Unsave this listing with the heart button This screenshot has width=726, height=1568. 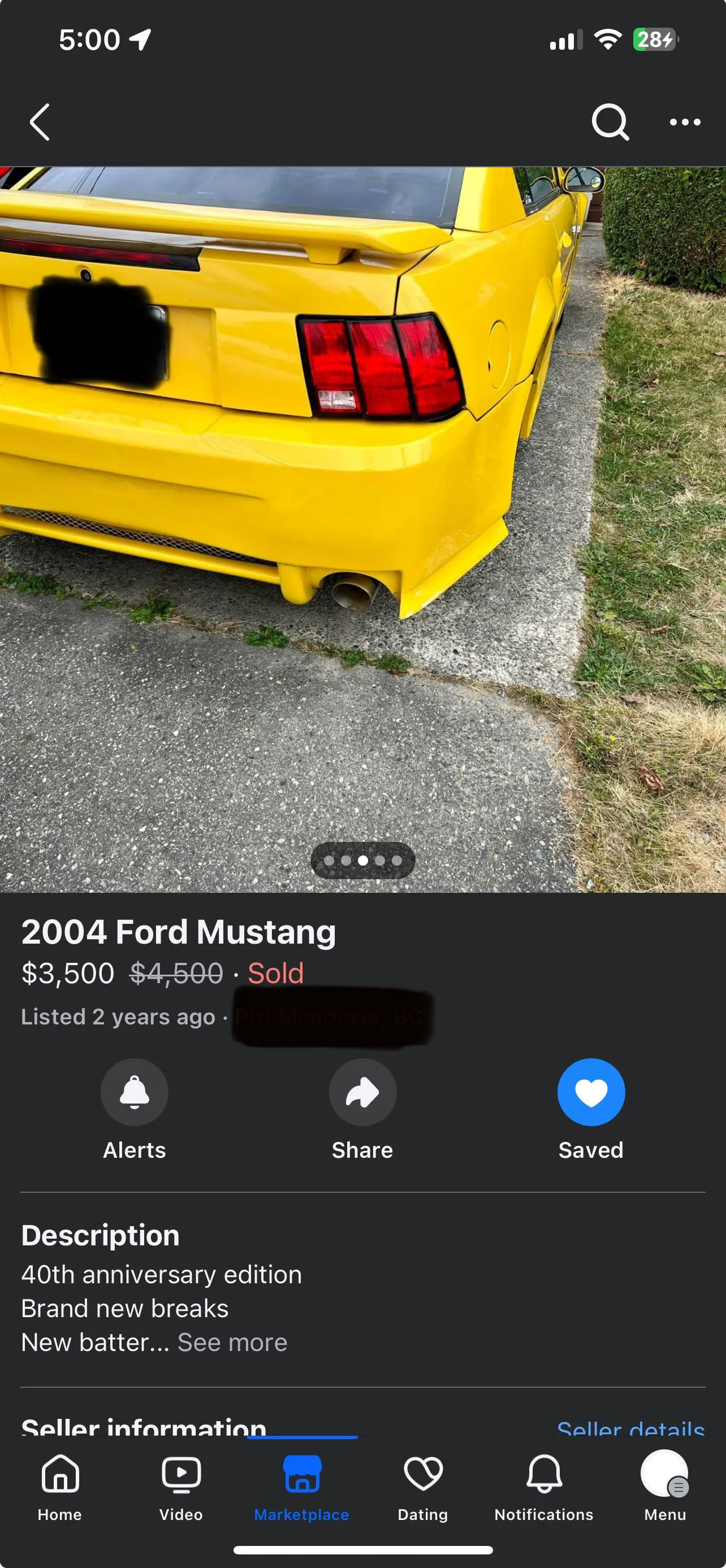coord(591,1092)
